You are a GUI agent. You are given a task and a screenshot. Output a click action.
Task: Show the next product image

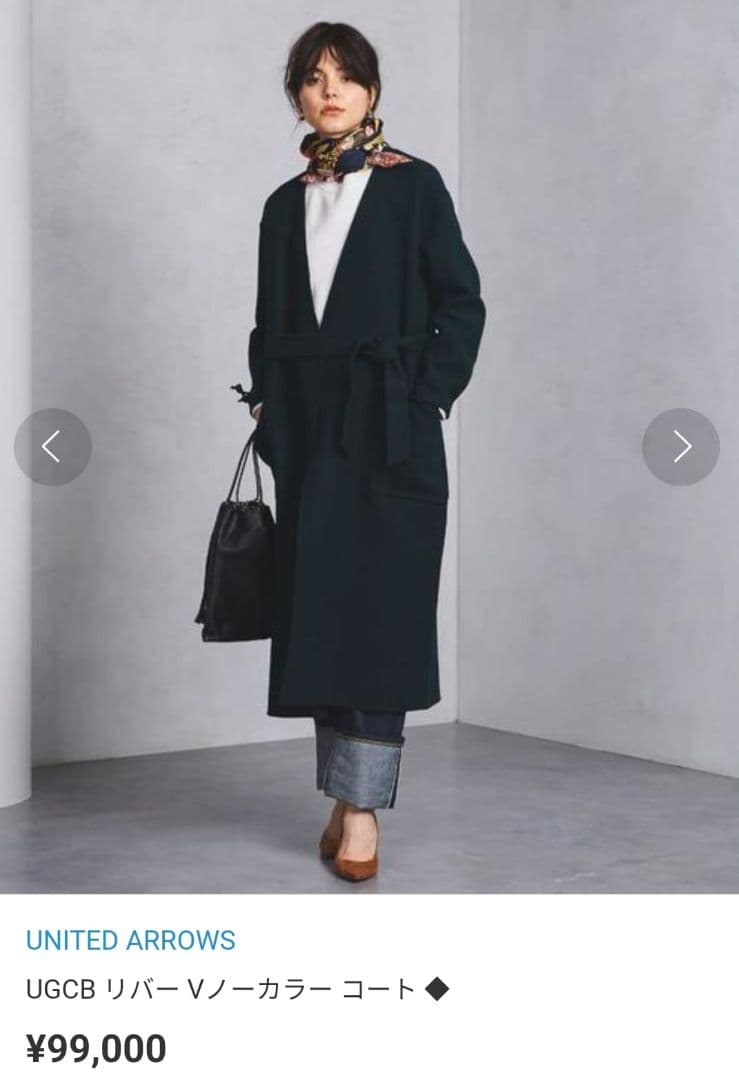(681, 447)
